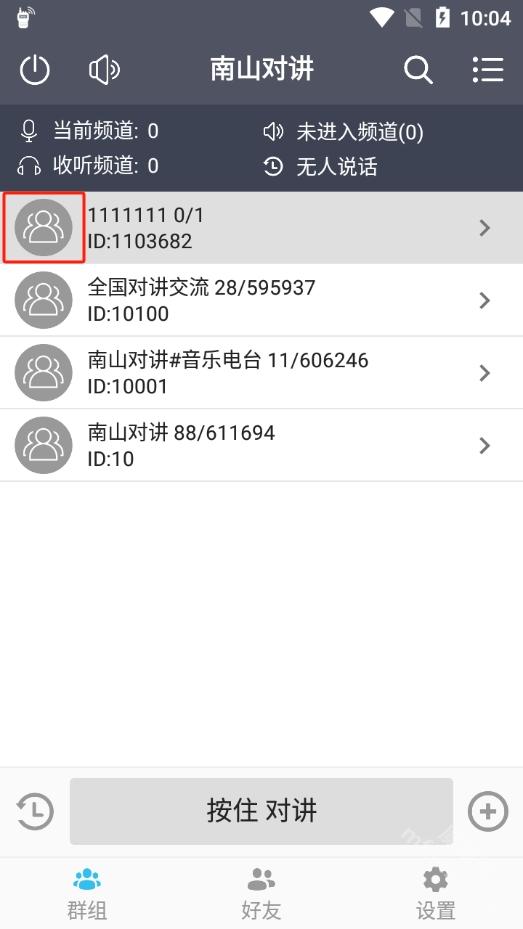The width and height of the screenshot is (523, 929).
Task: Switch to the 群组 tab
Action: 87,893
